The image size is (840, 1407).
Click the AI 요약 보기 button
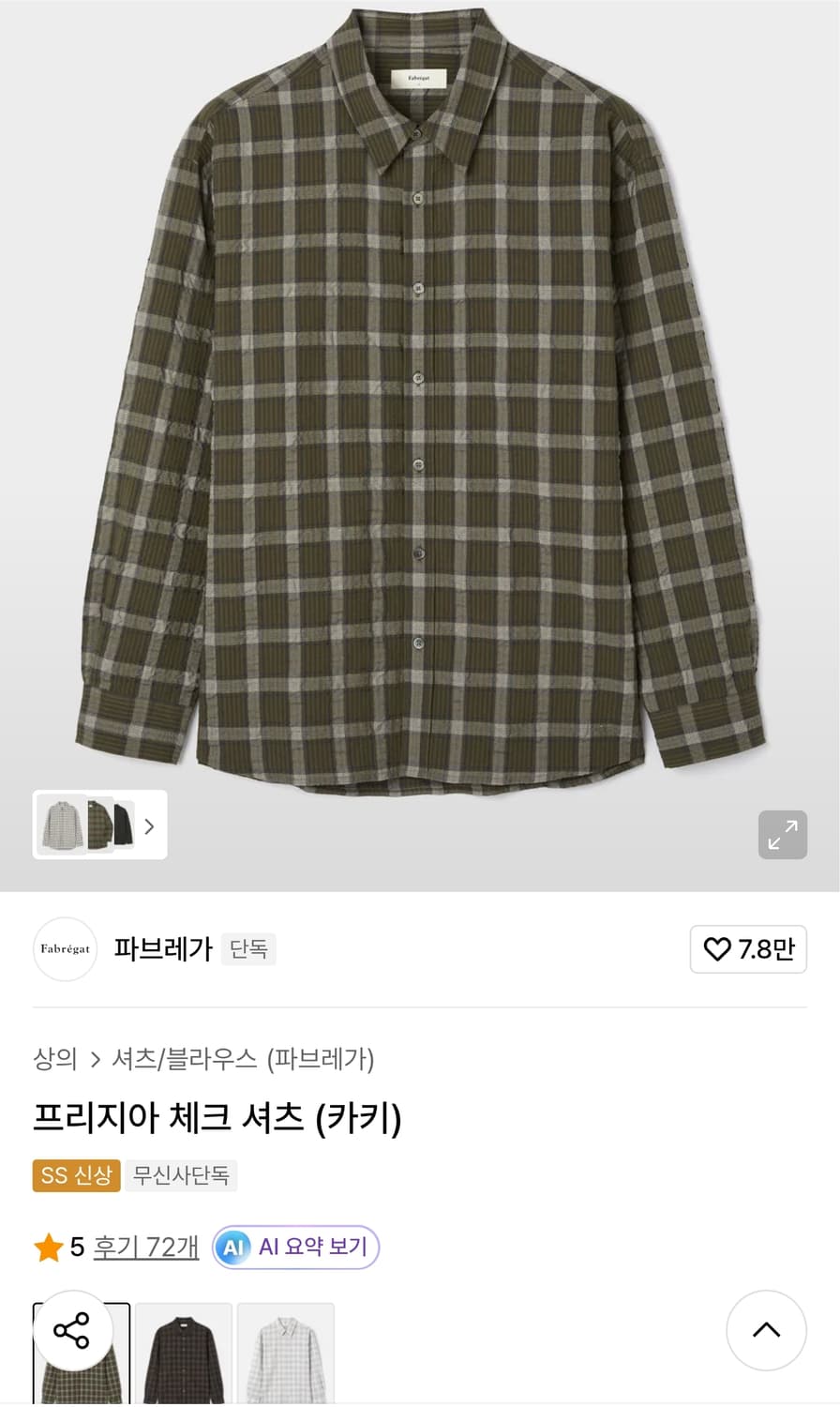click(x=295, y=1248)
